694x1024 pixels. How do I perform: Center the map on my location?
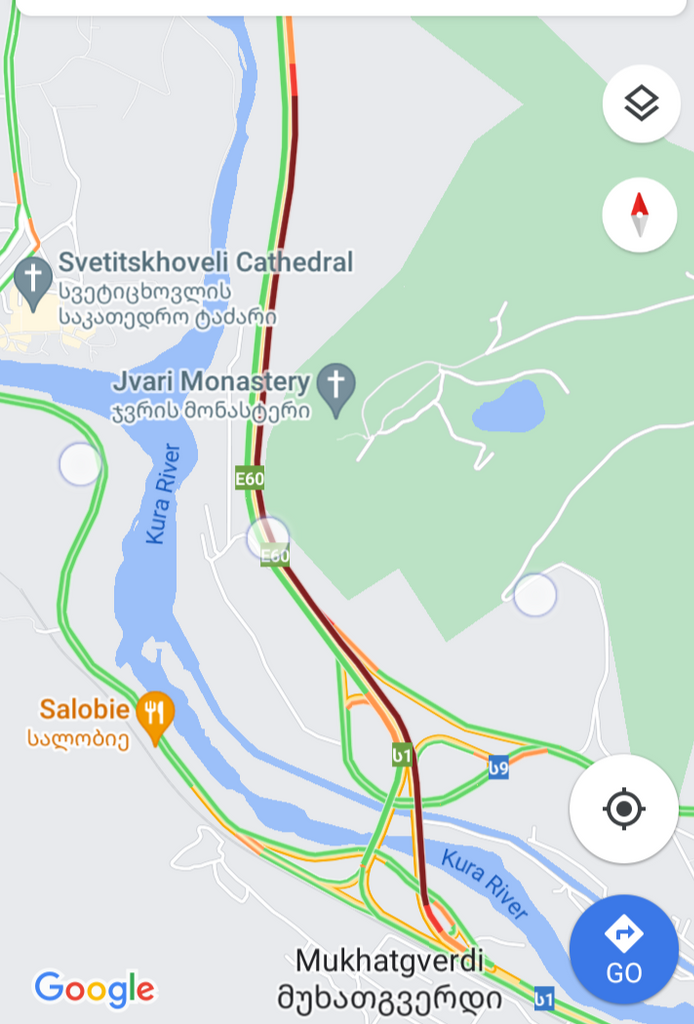pos(624,808)
